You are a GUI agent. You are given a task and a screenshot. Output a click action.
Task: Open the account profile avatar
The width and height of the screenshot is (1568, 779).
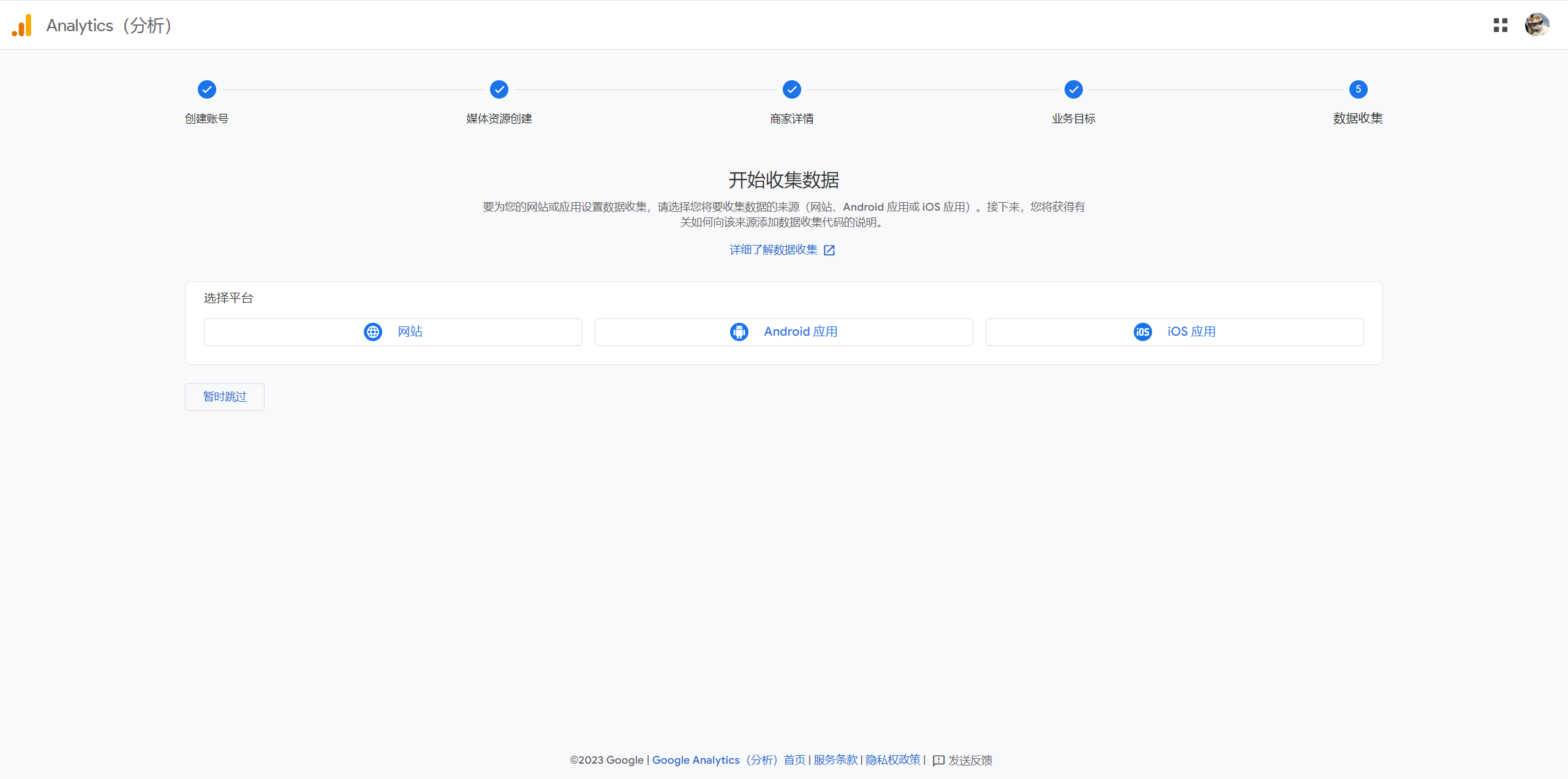[x=1537, y=25]
